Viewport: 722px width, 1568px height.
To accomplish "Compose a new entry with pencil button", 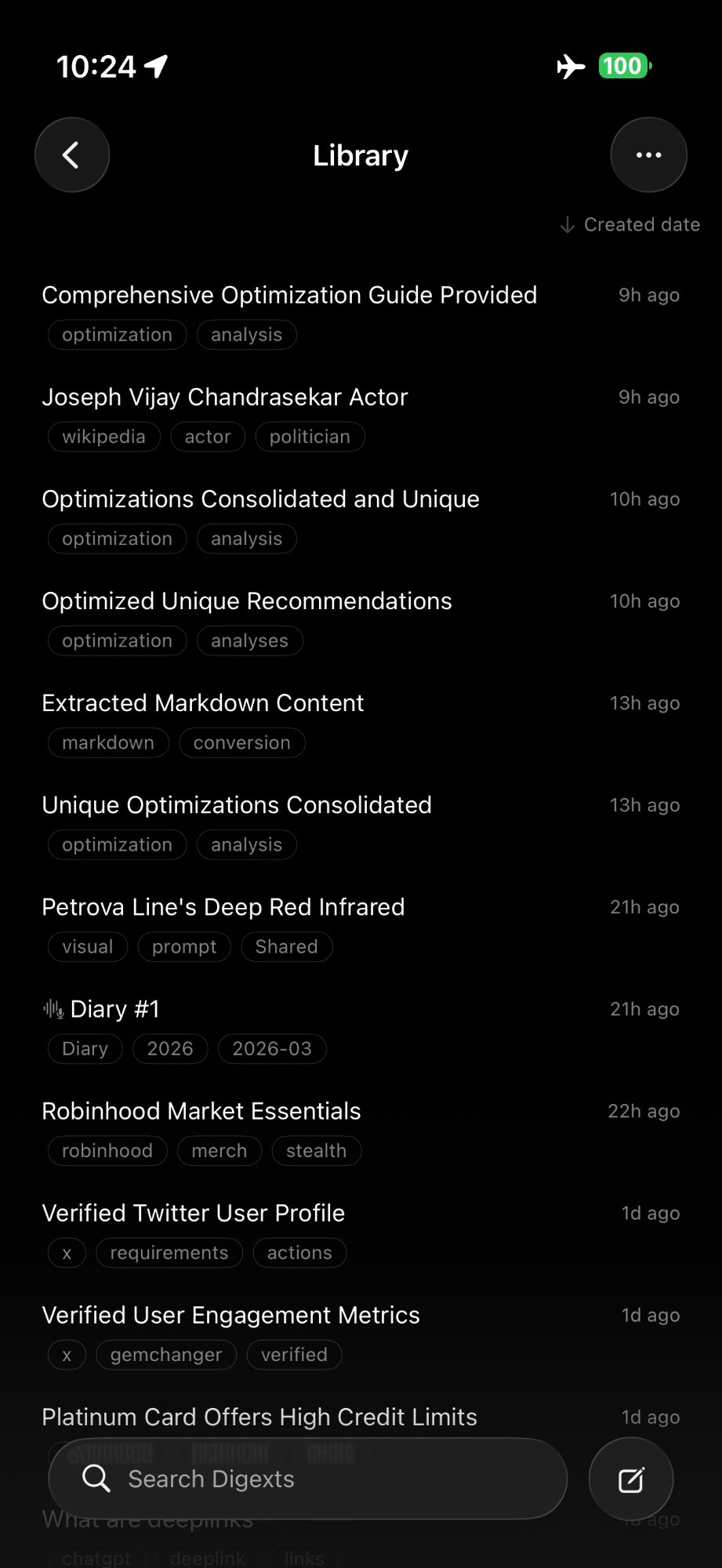I will pyautogui.click(x=631, y=1479).
